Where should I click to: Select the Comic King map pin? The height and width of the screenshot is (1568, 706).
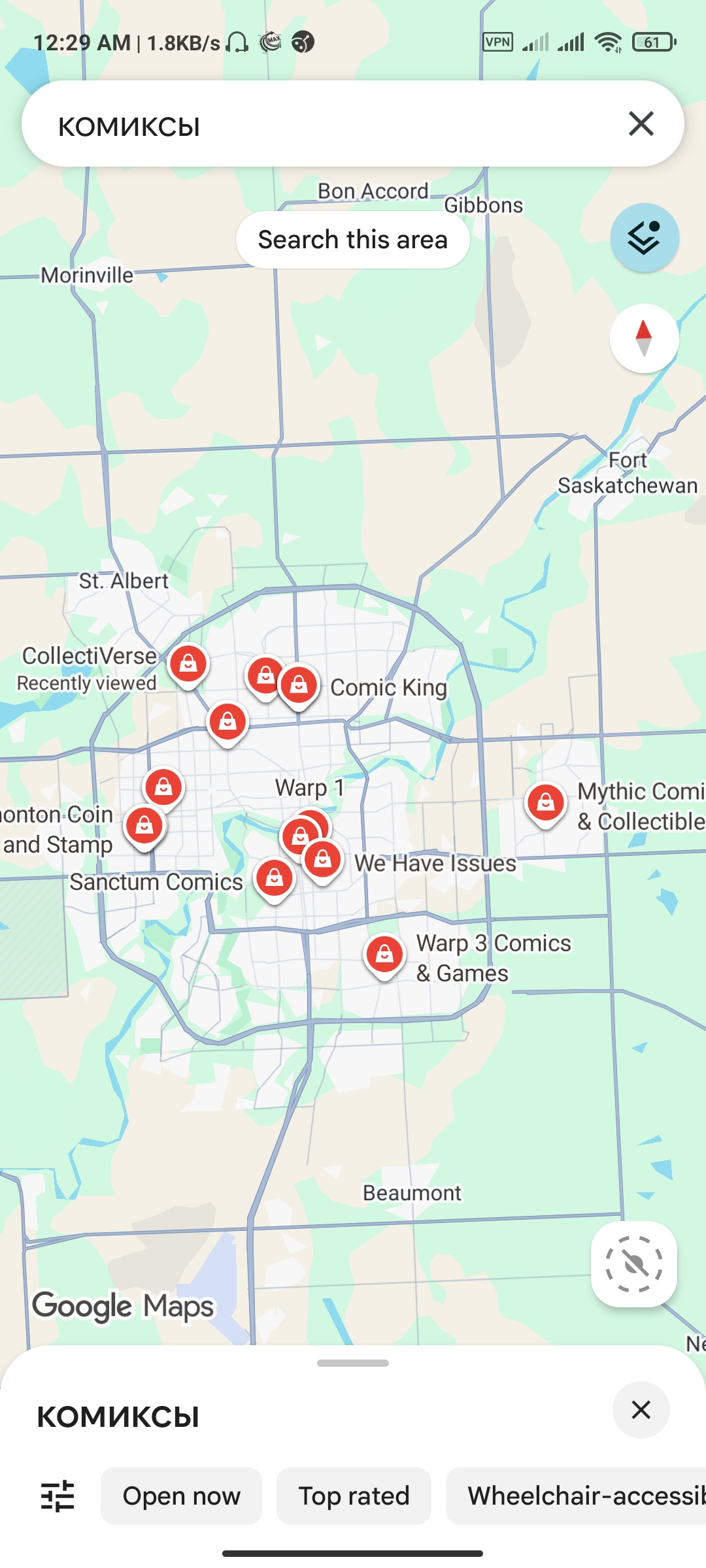[299, 685]
